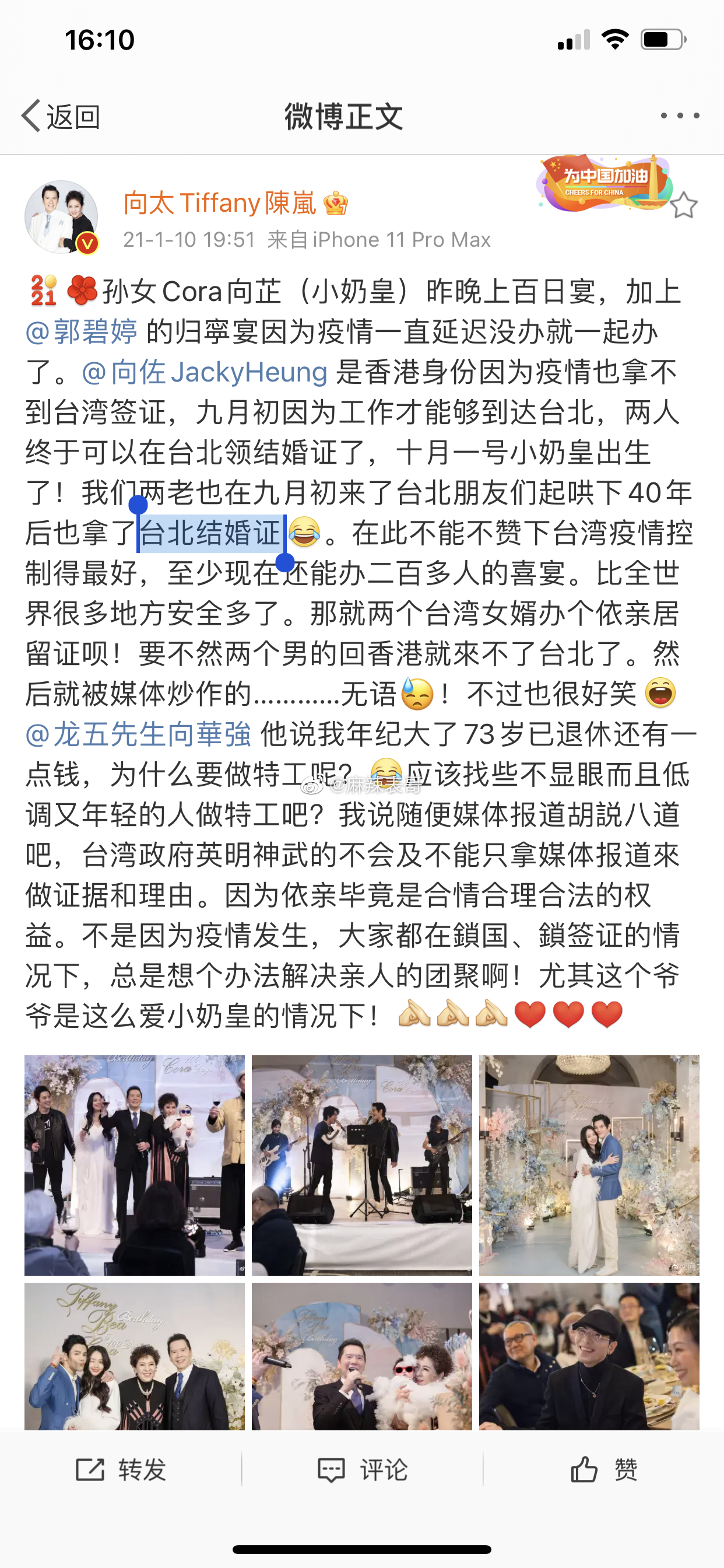Open comments via 评论 button
This screenshot has height=1568, width=724.
pos(362,1470)
